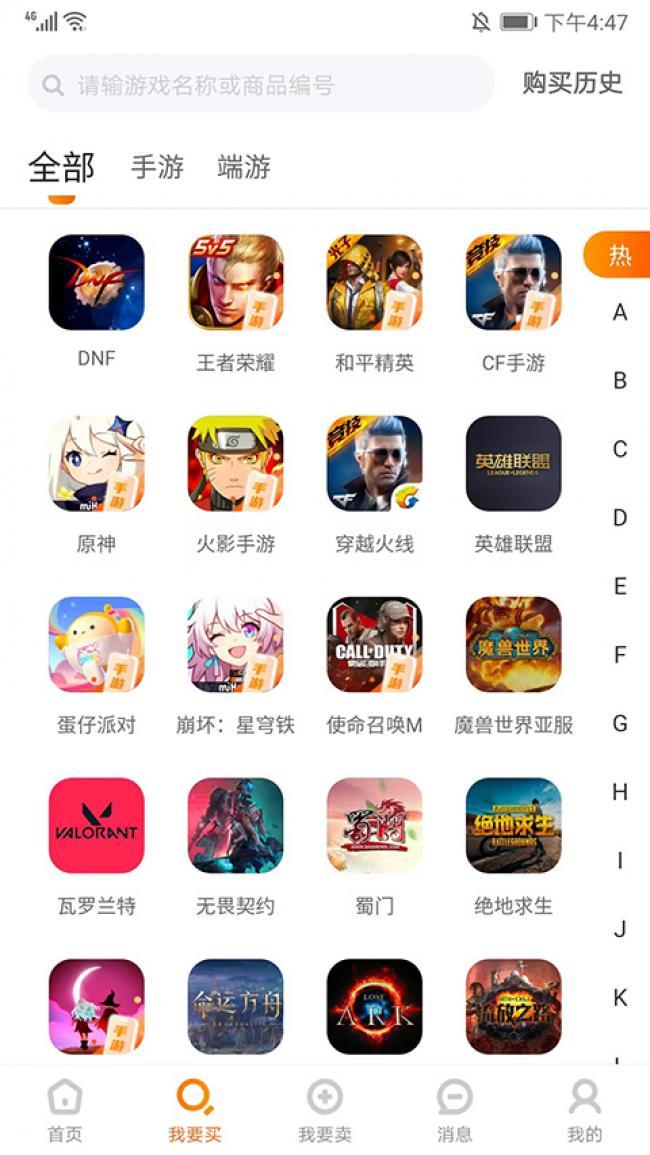The image size is (650, 1155).
Task: Go to the 首页 home tab
Action: (65, 1110)
